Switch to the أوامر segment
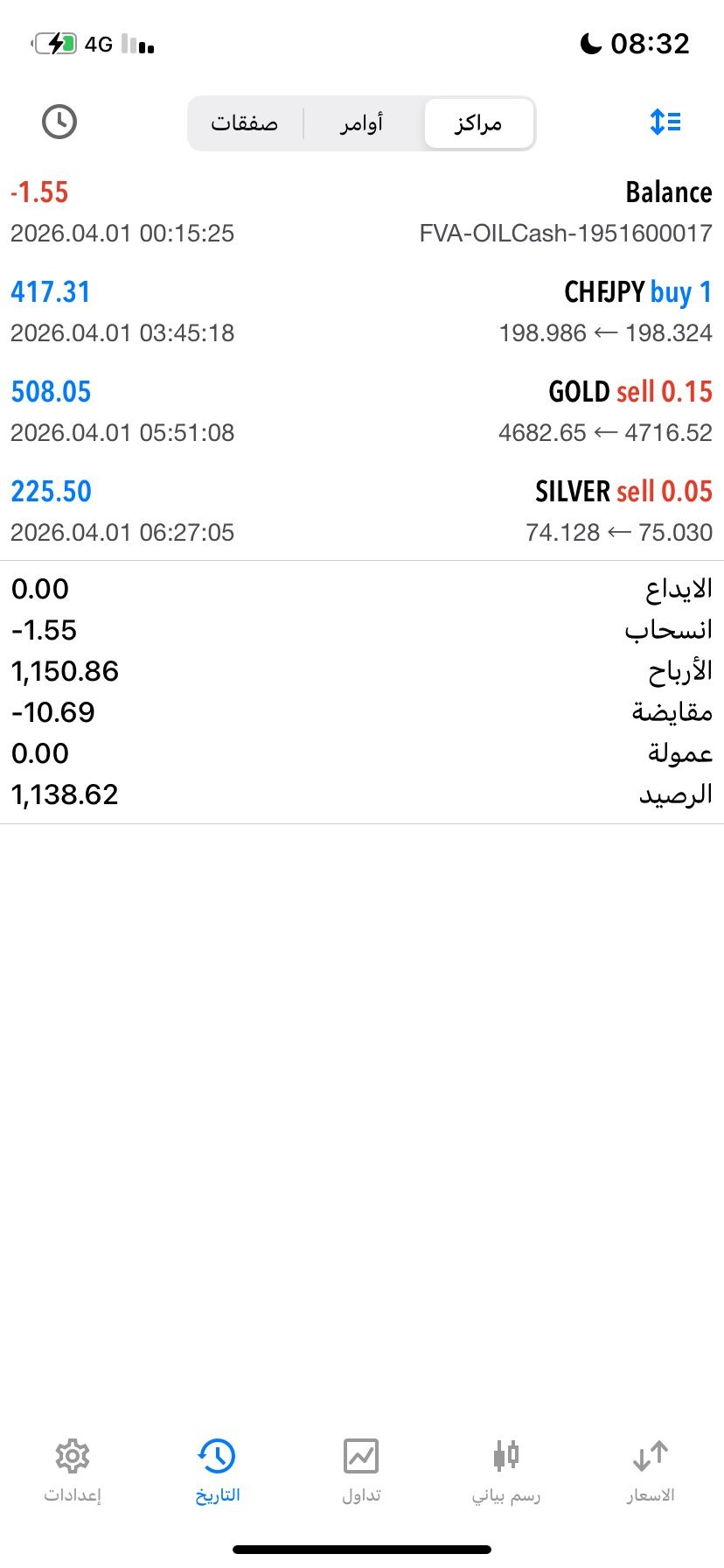This screenshot has height=1568, width=724. tap(362, 123)
